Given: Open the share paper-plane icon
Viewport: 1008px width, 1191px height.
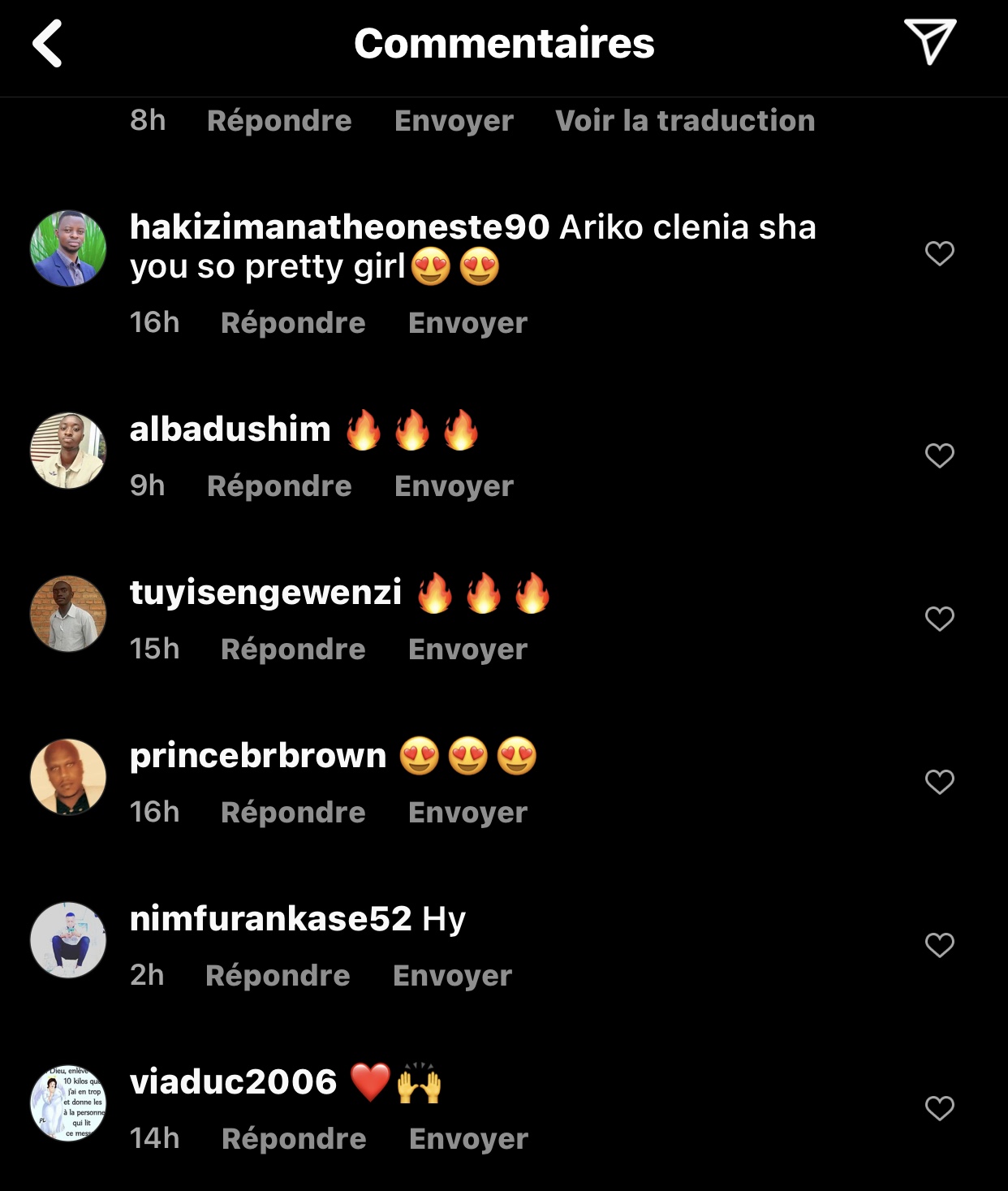Looking at the screenshot, I should (x=930, y=41).
